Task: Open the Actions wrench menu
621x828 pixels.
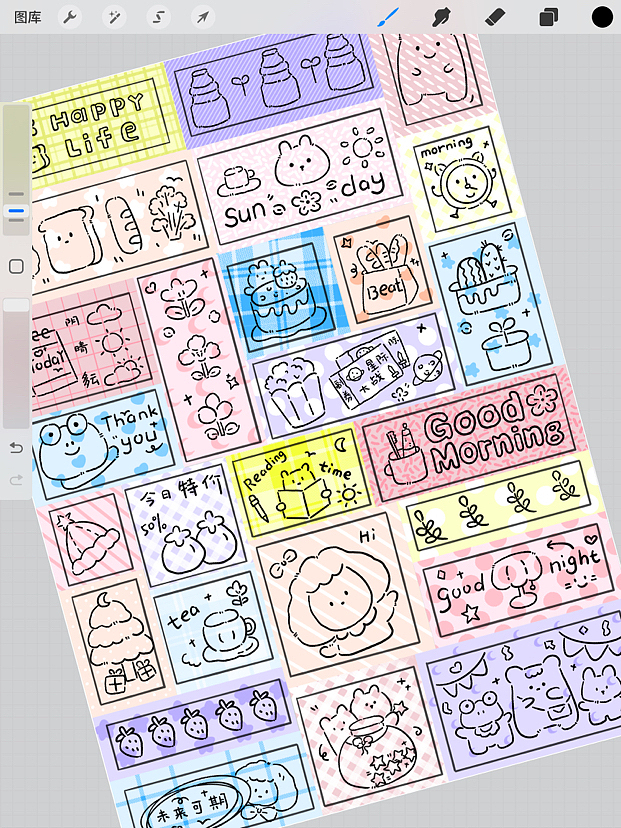Action: tap(69, 17)
